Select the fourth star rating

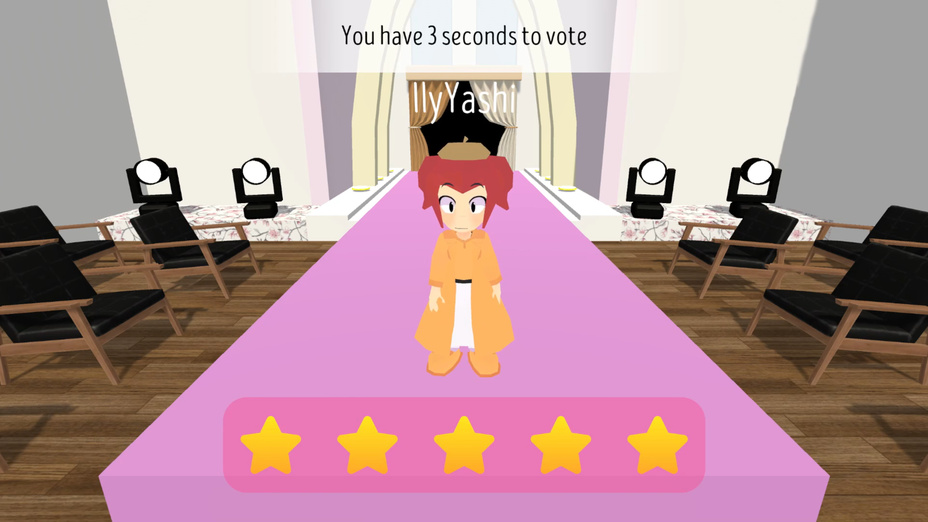[560, 446]
